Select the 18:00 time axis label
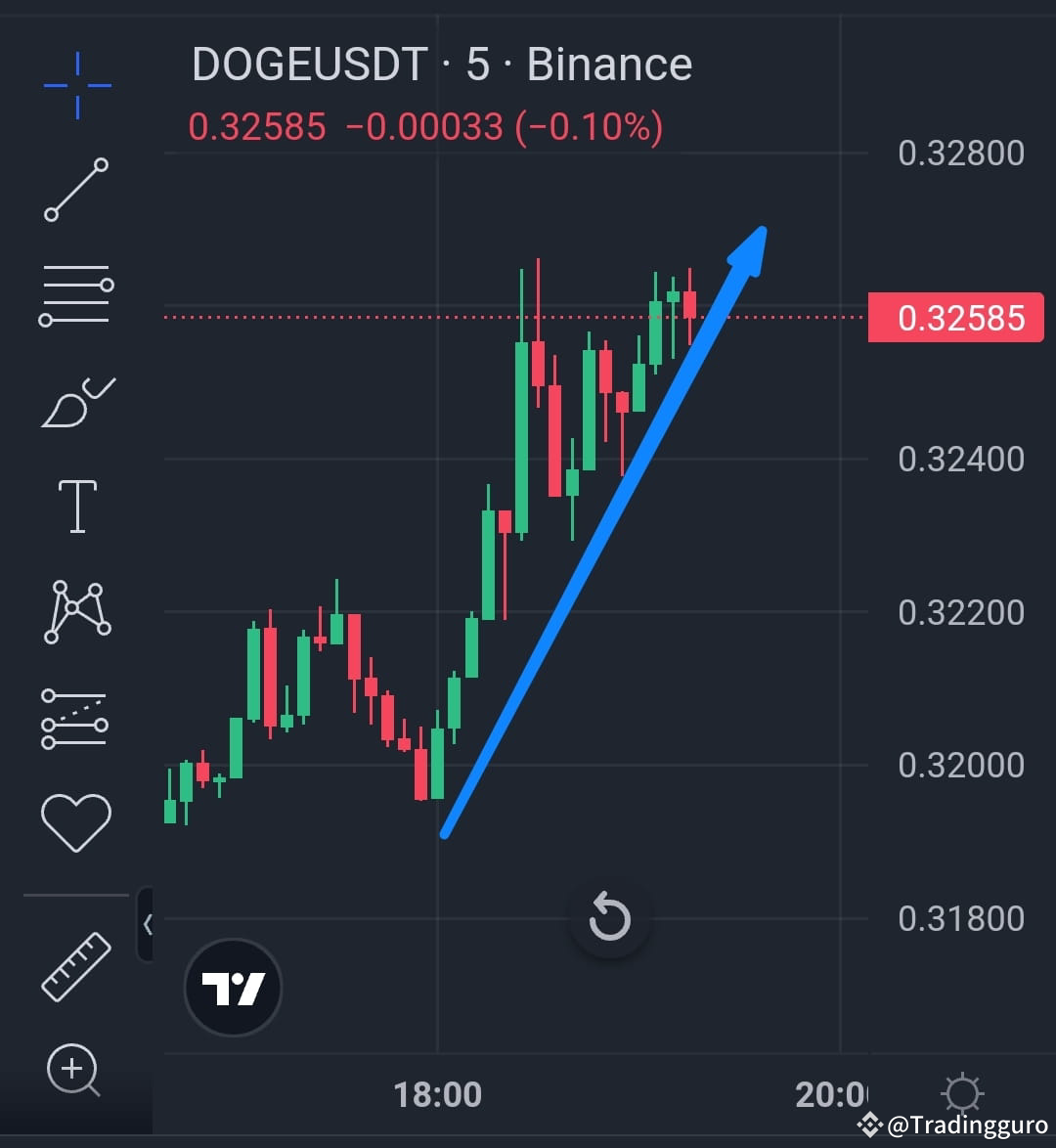This screenshot has height=1148, width=1056. point(437,1094)
